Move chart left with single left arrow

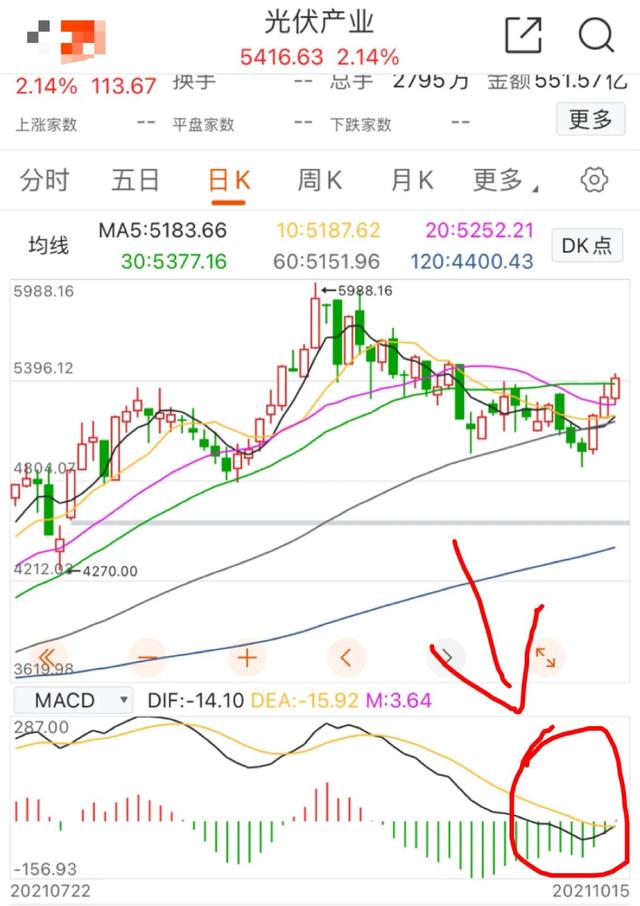pyautogui.click(x=346, y=657)
